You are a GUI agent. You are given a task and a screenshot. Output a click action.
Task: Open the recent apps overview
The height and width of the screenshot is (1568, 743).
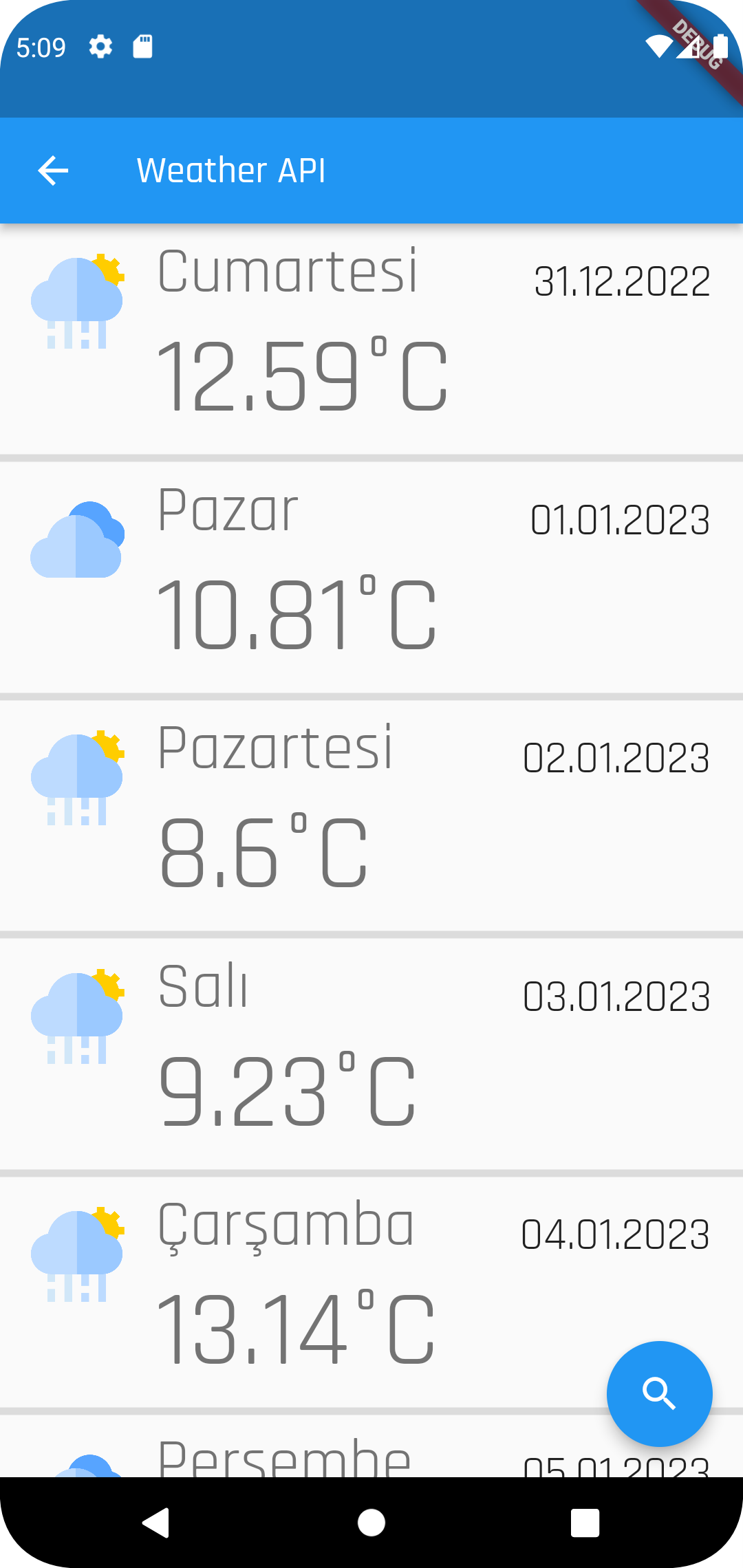585,1523
